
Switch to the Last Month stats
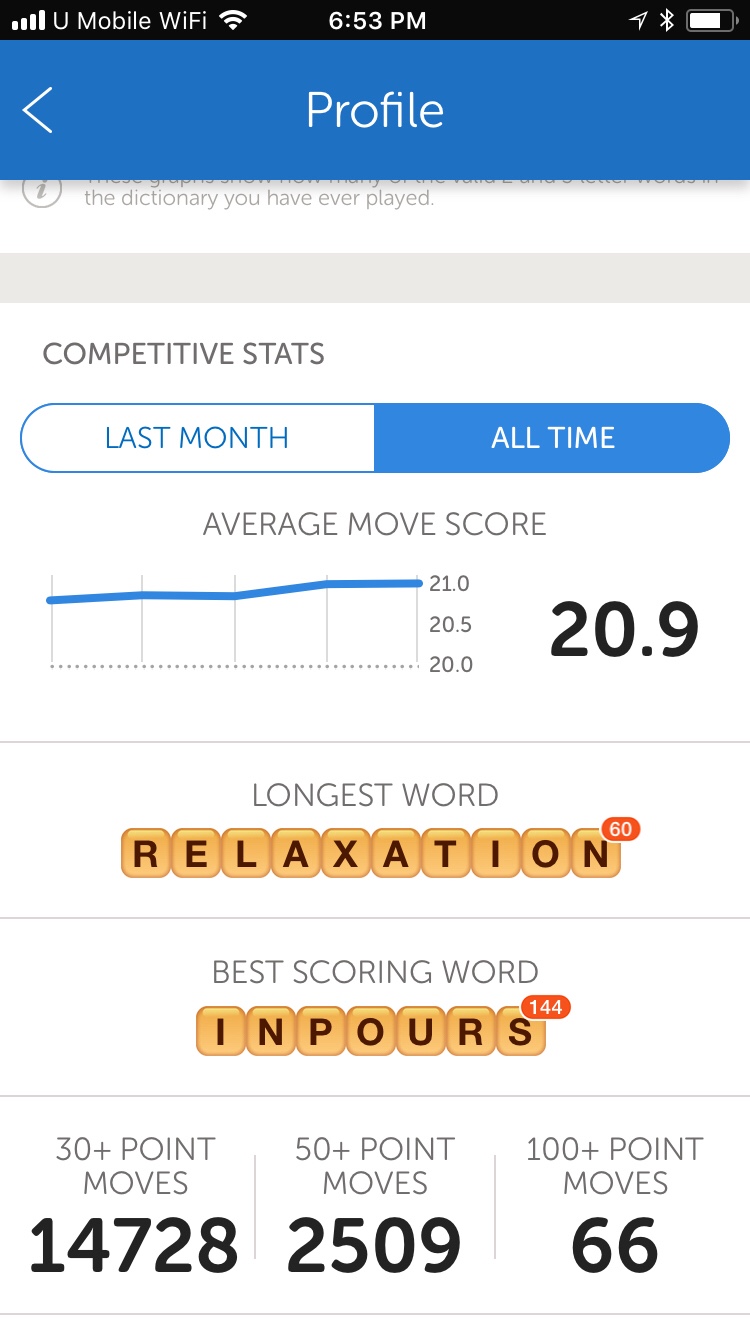(197, 438)
